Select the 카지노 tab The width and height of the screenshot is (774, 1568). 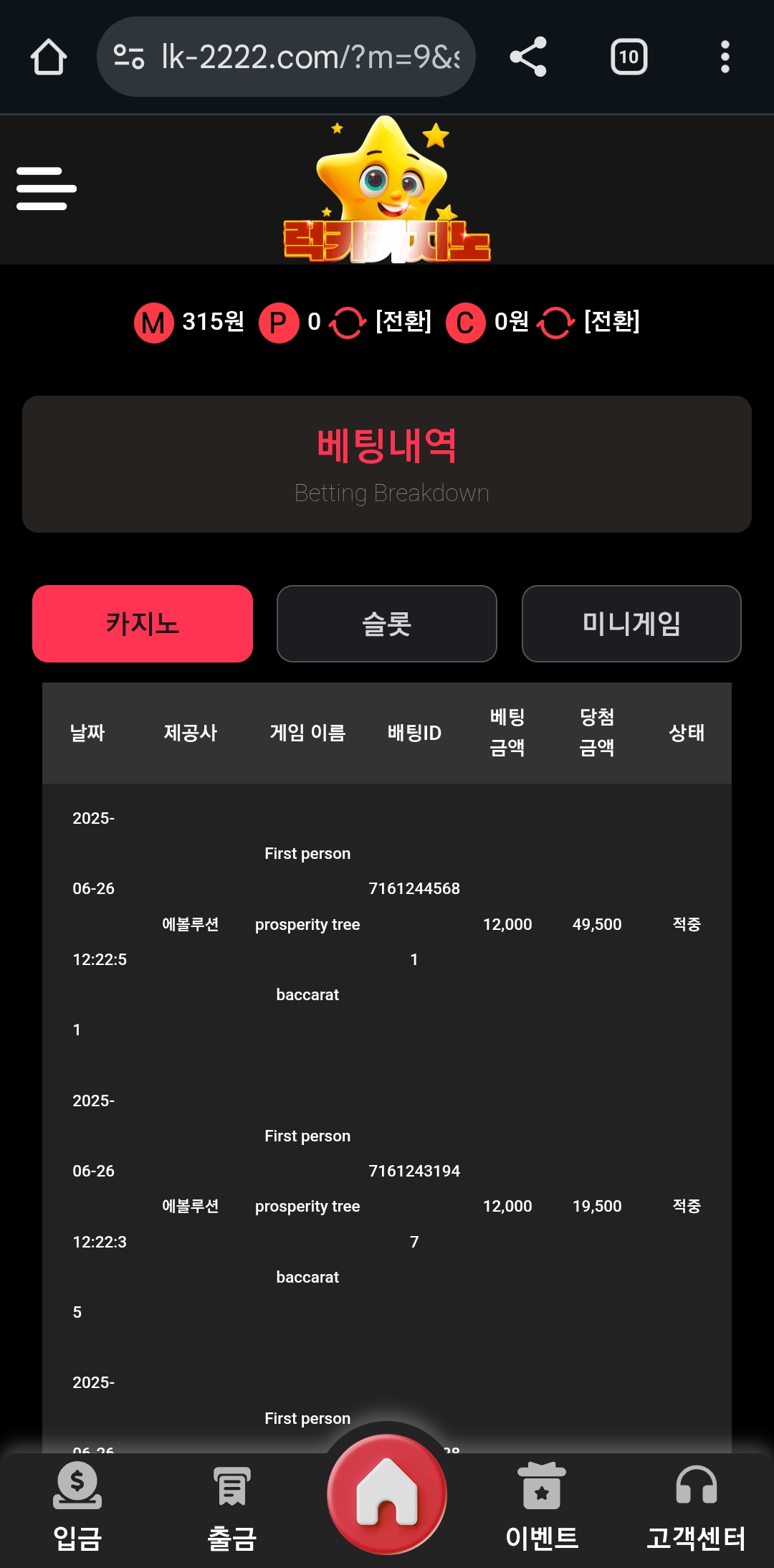tap(143, 623)
